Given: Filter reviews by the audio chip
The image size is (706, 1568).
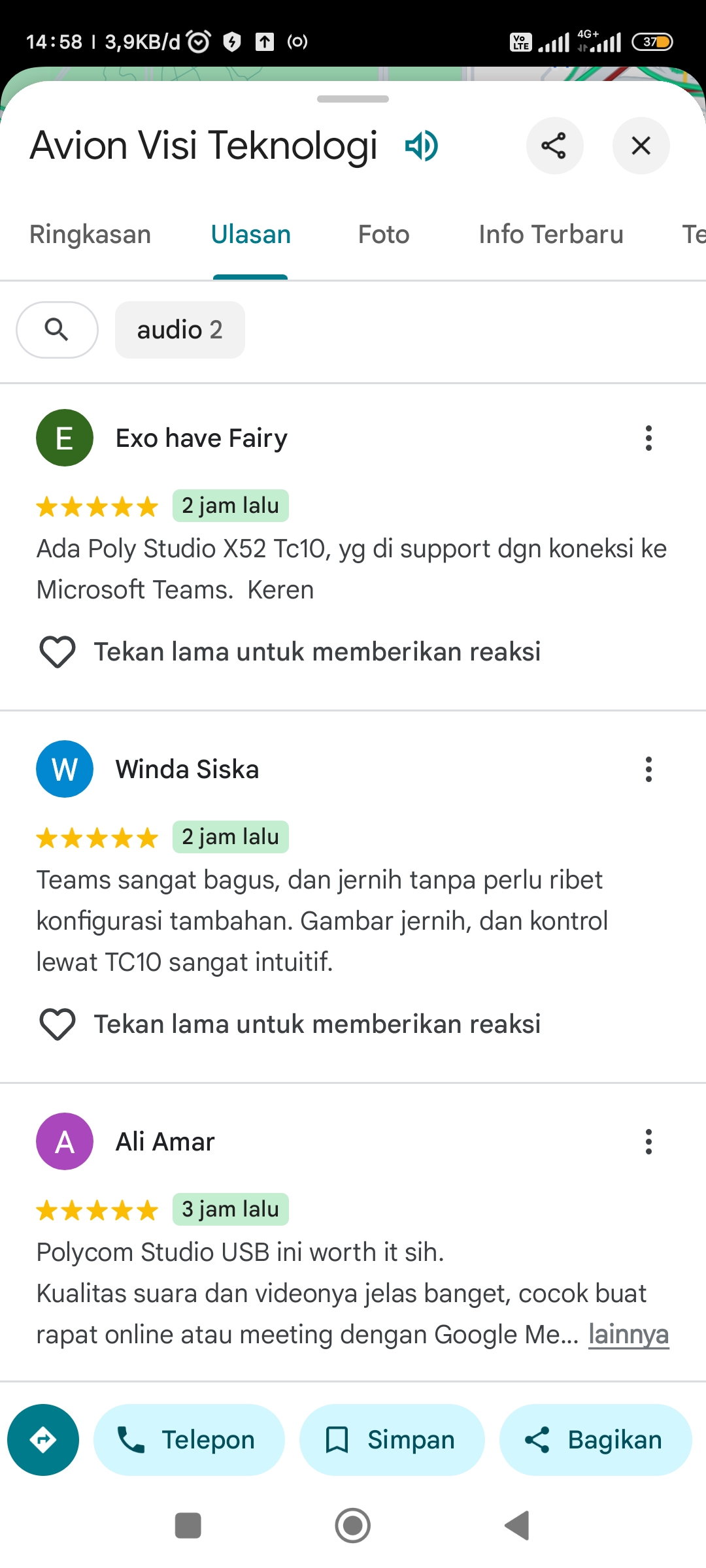Looking at the screenshot, I should [x=180, y=329].
